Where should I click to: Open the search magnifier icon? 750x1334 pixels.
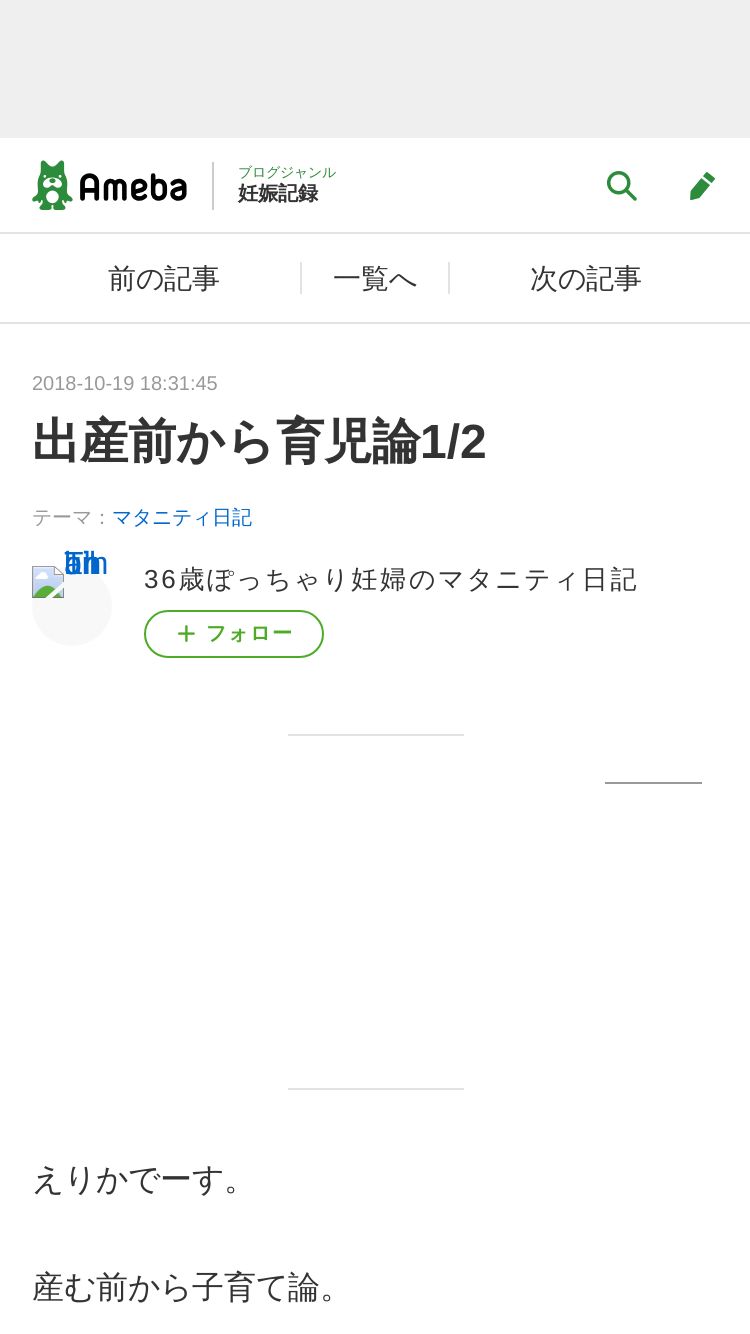point(621,186)
